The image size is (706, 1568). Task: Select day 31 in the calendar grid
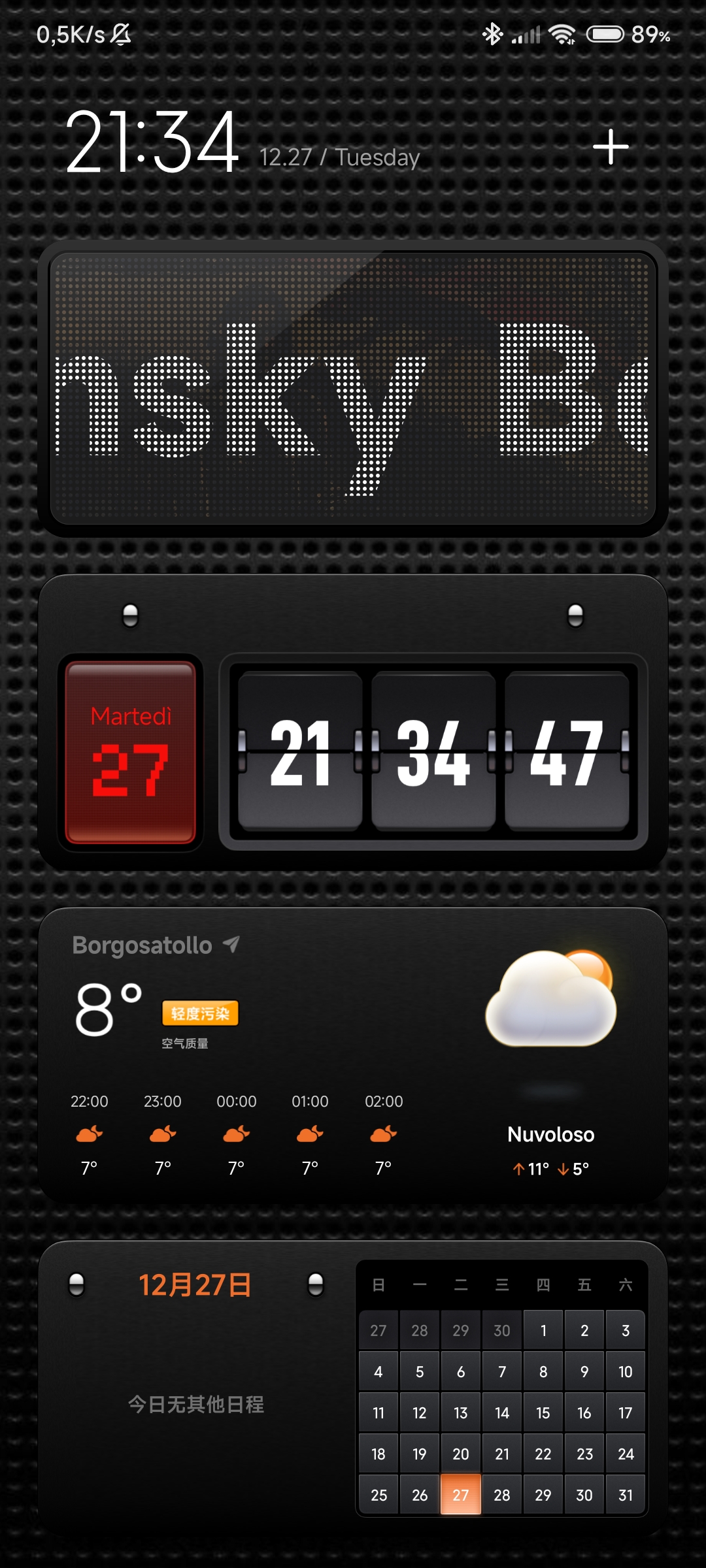coord(626,1495)
